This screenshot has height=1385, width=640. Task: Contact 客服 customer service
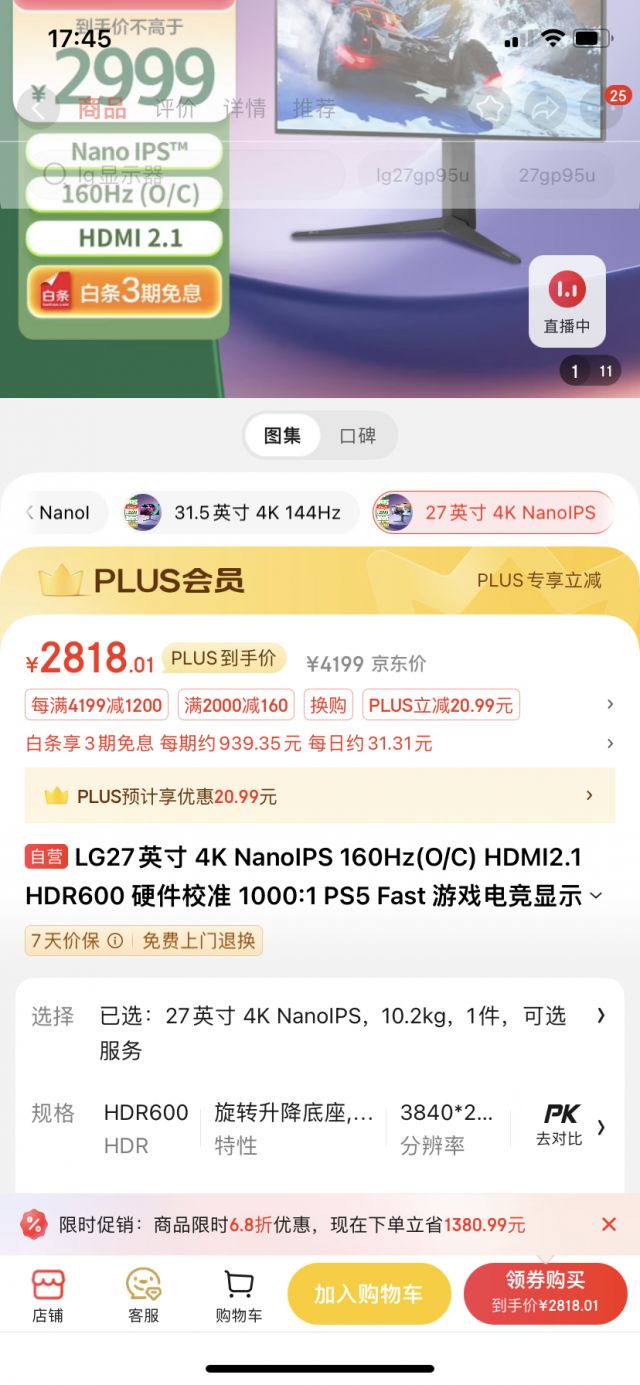(144, 1296)
